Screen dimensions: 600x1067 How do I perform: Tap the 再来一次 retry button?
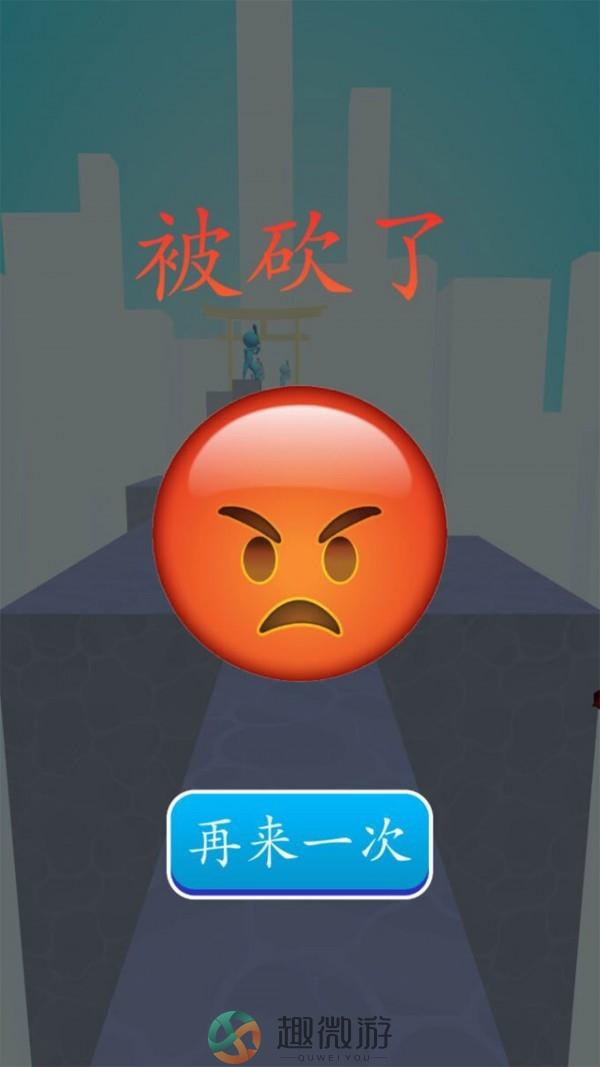(299, 843)
